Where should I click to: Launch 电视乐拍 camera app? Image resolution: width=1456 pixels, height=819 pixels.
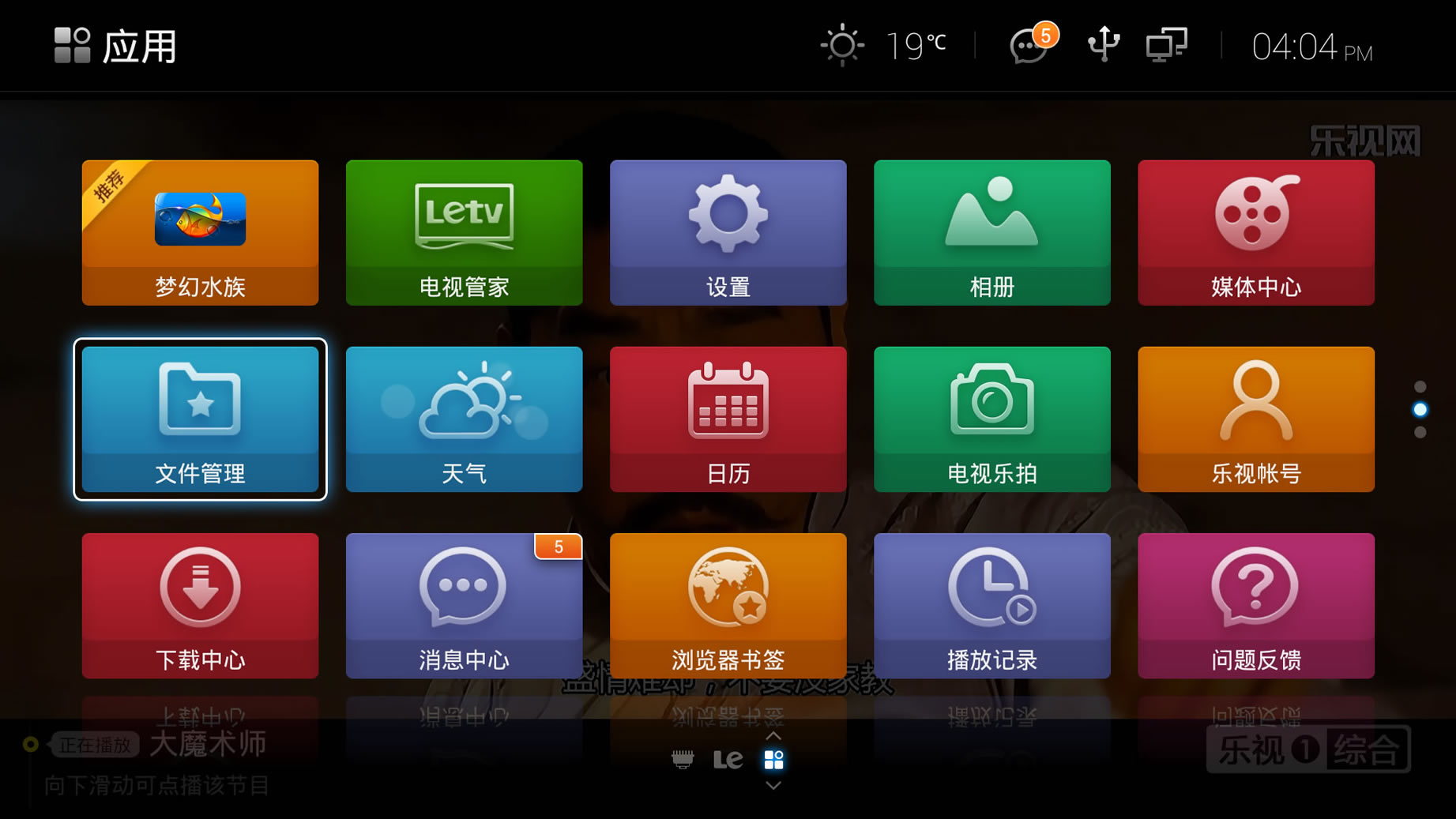(x=991, y=419)
